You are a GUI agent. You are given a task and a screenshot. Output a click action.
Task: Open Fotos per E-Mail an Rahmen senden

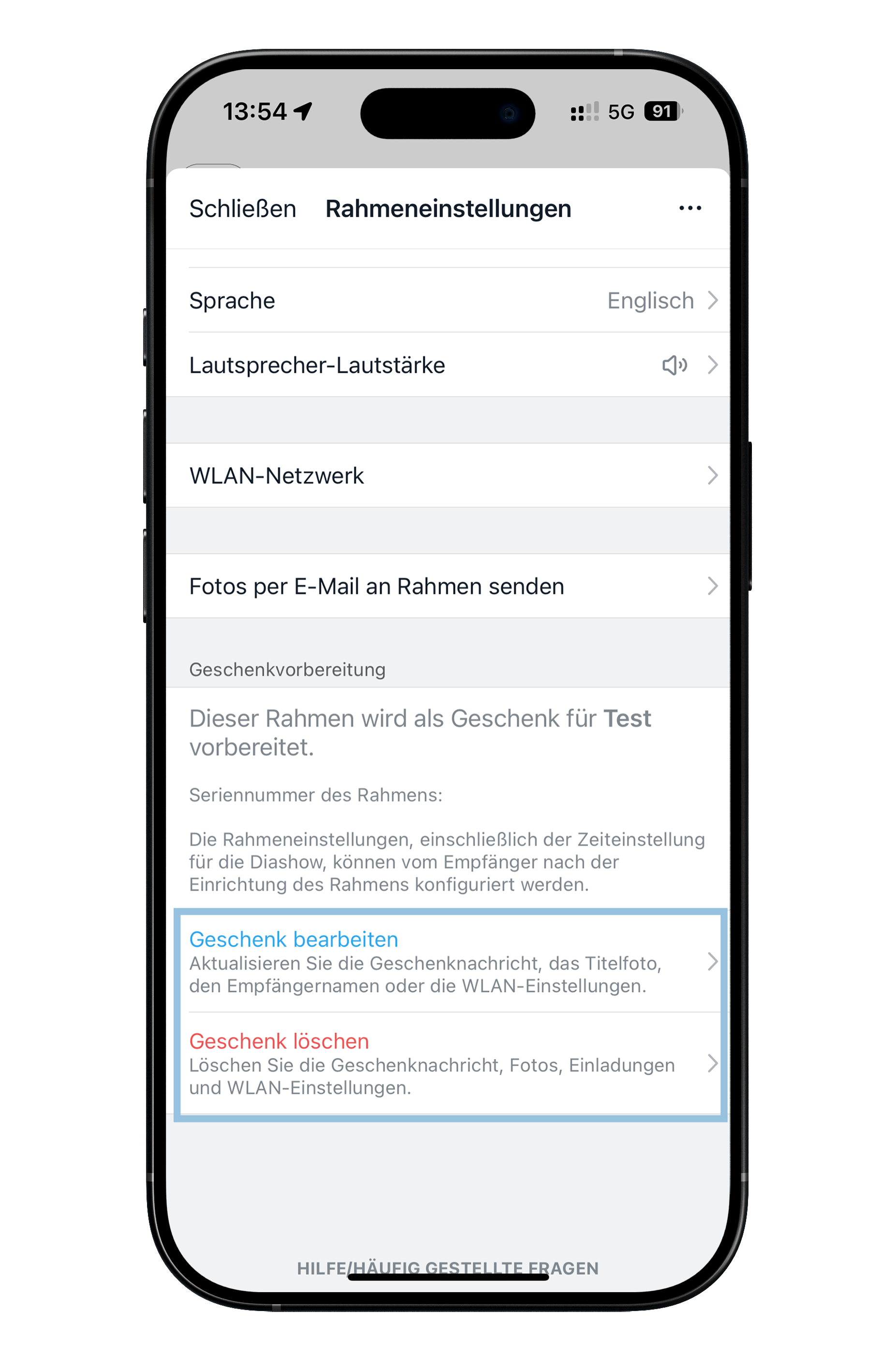click(448, 586)
